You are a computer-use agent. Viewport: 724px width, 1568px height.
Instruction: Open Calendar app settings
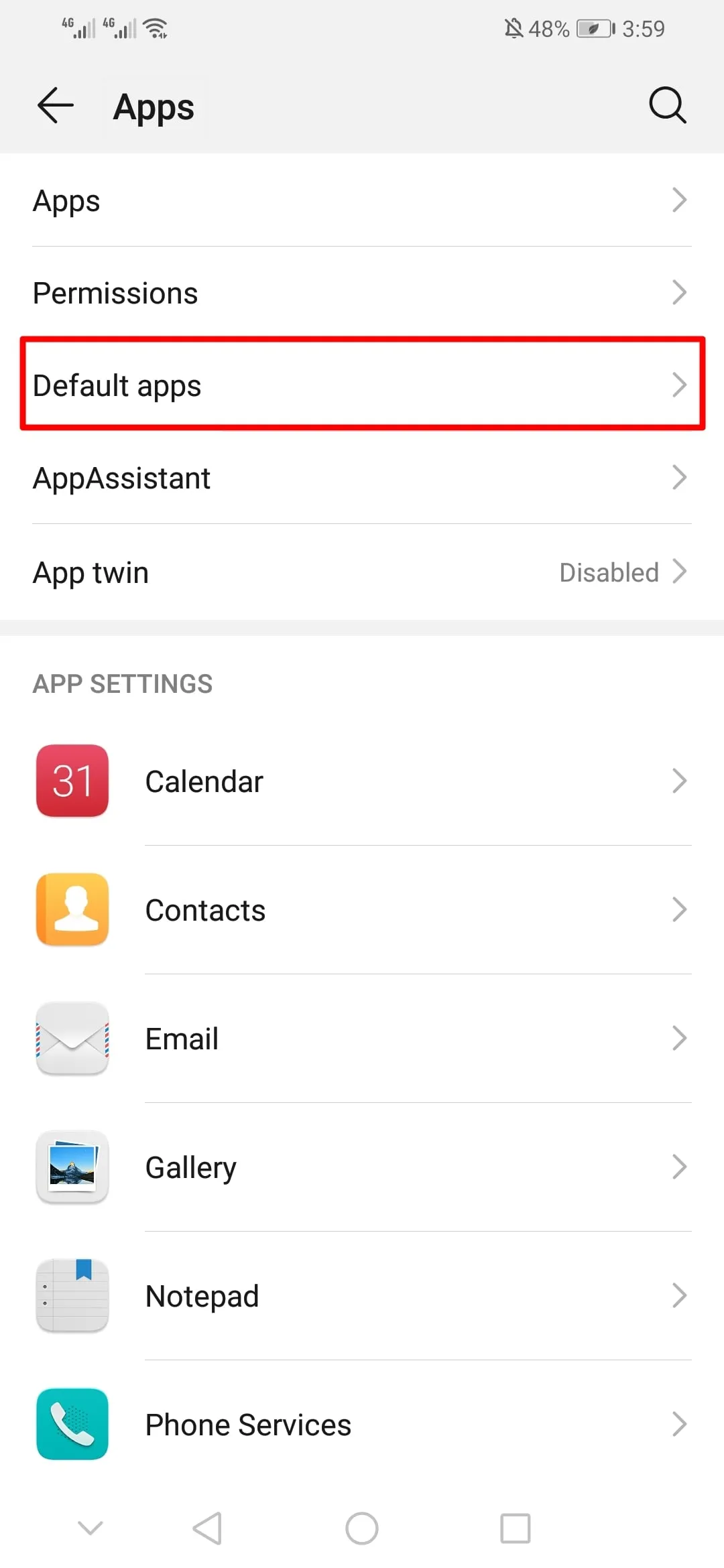pyautogui.click(x=362, y=781)
